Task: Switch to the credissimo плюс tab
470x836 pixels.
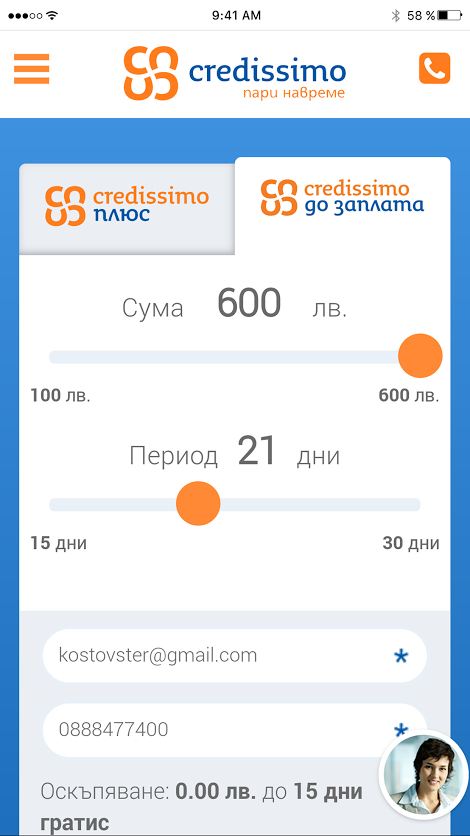Action: click(127, 209)
